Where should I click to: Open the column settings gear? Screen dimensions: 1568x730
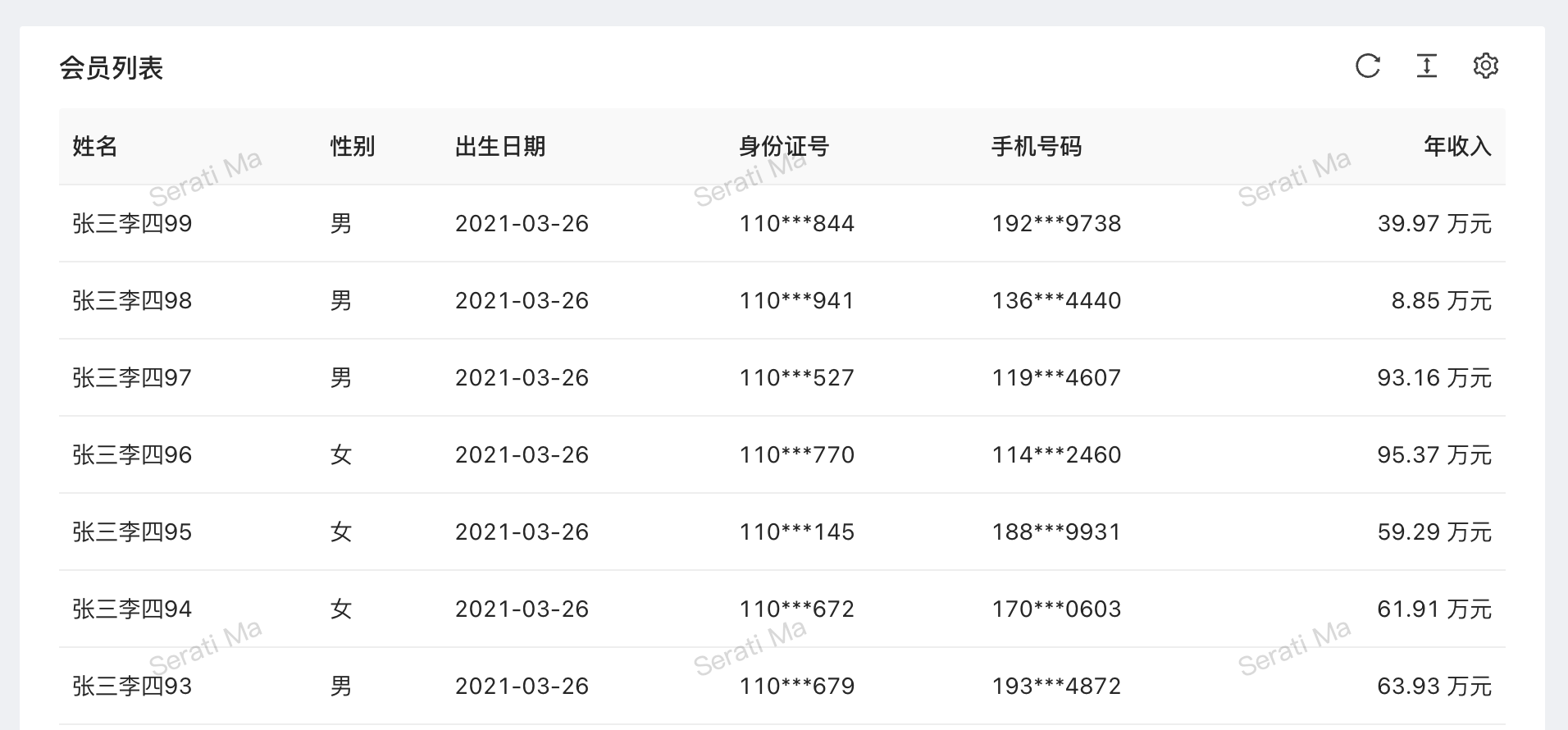tap(1485, 66)
